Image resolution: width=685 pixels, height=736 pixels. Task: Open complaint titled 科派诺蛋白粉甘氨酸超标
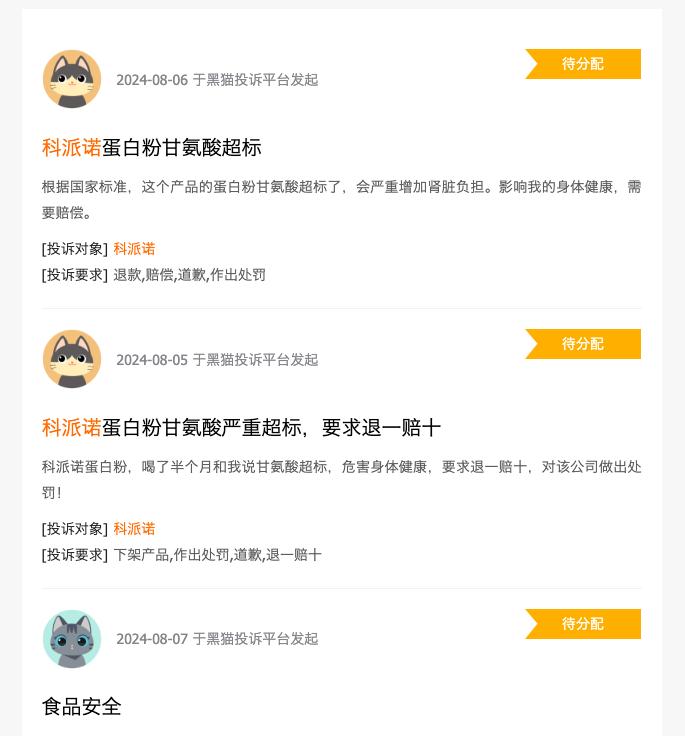point(152,148)
